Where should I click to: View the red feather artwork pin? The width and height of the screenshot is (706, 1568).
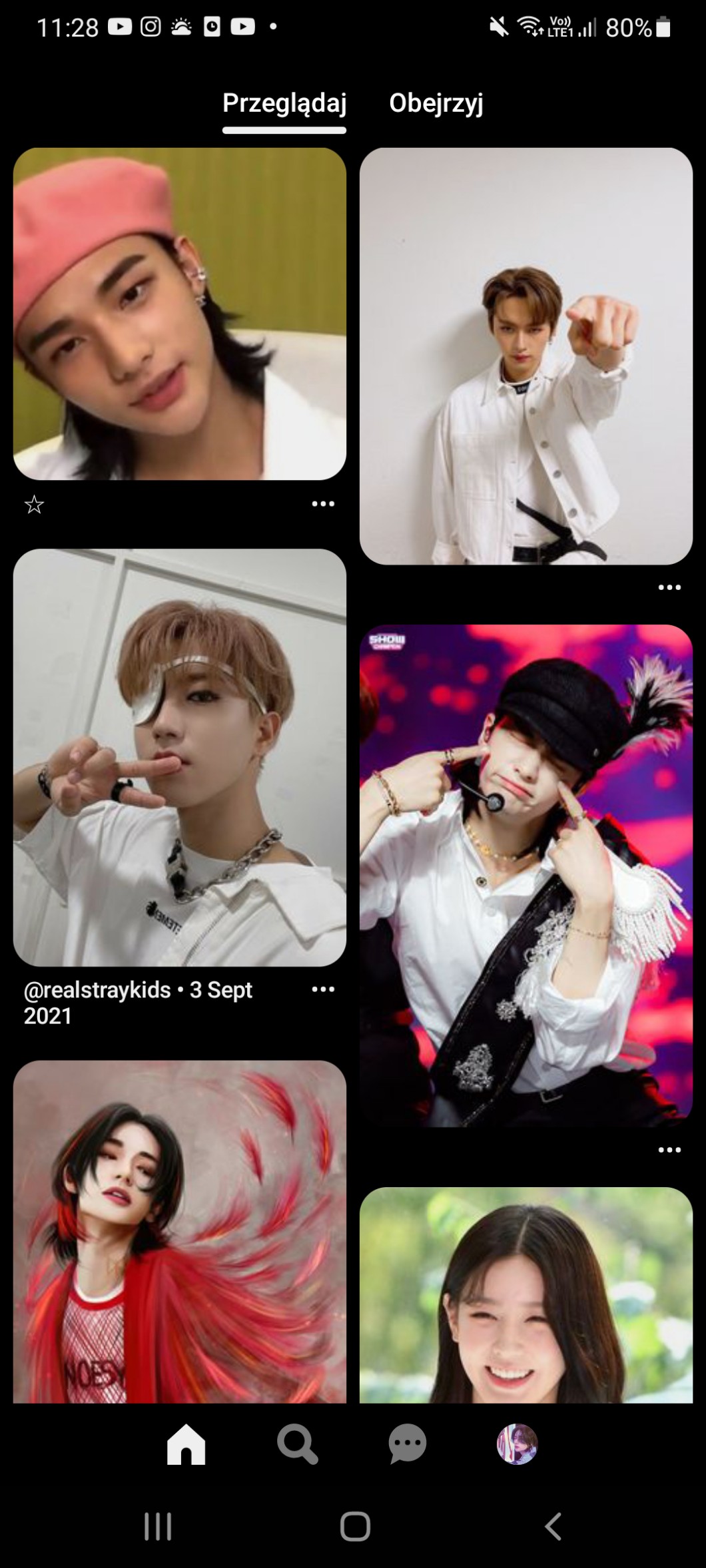click(x=180, y=1232)
